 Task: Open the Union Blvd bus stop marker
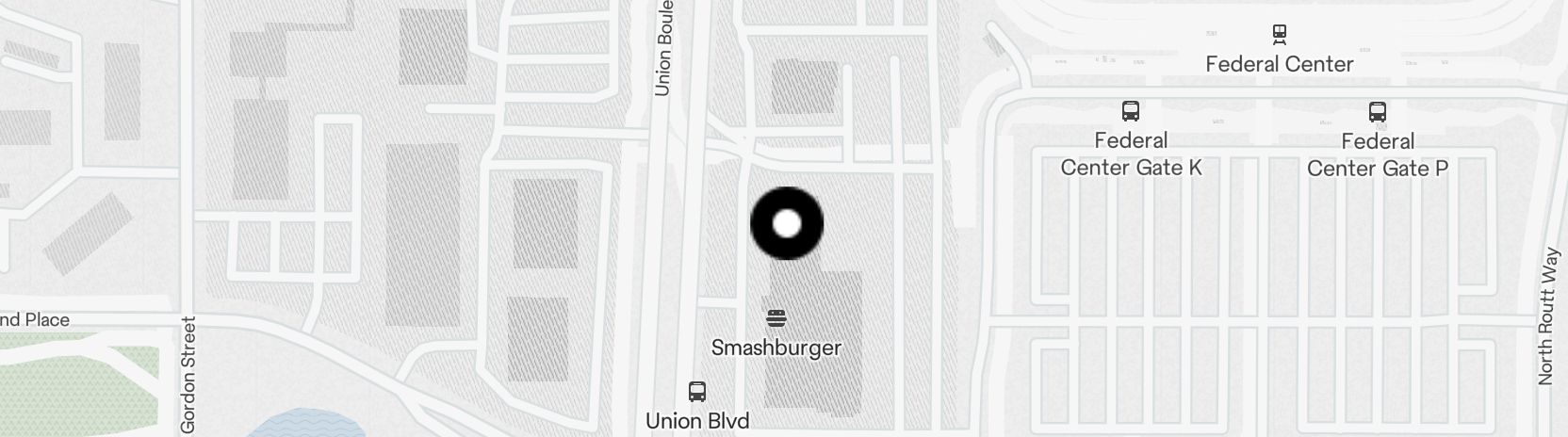[x=697, y=392]
